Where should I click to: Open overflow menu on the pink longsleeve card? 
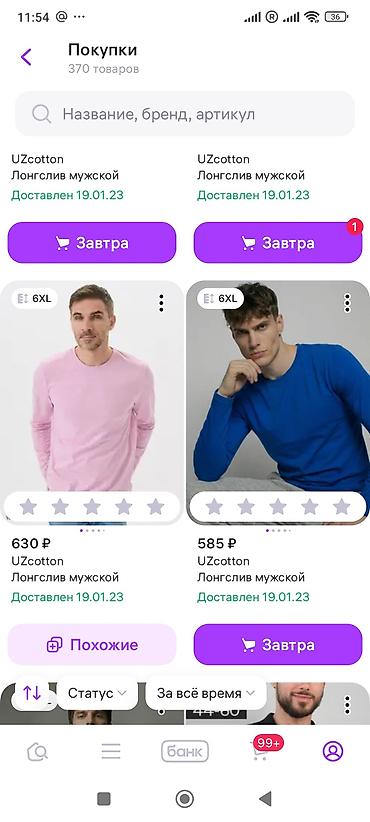point(161,303)
